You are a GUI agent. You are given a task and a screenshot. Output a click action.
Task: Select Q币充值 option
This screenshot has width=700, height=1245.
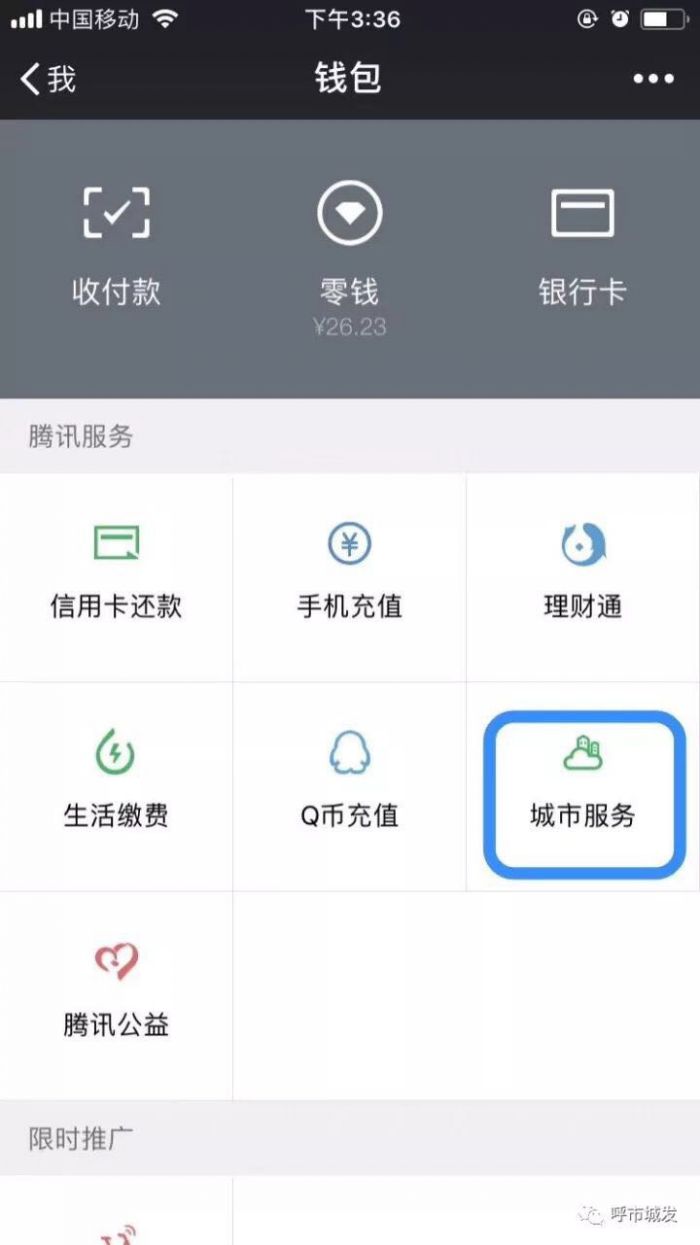[349, 785]
